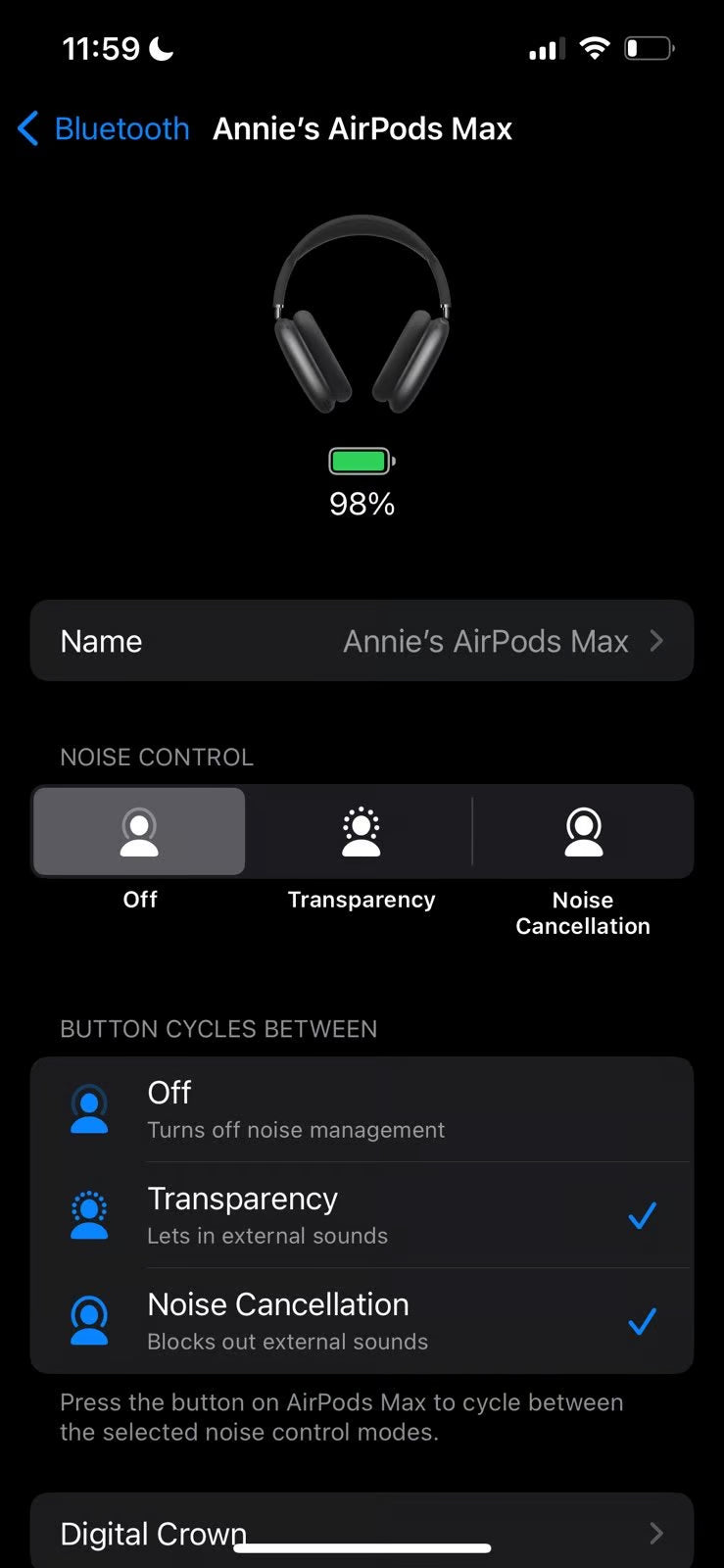Select the Off noise control icon
The height and width of the screenshot is (1568, 724).
pos(139,830)
